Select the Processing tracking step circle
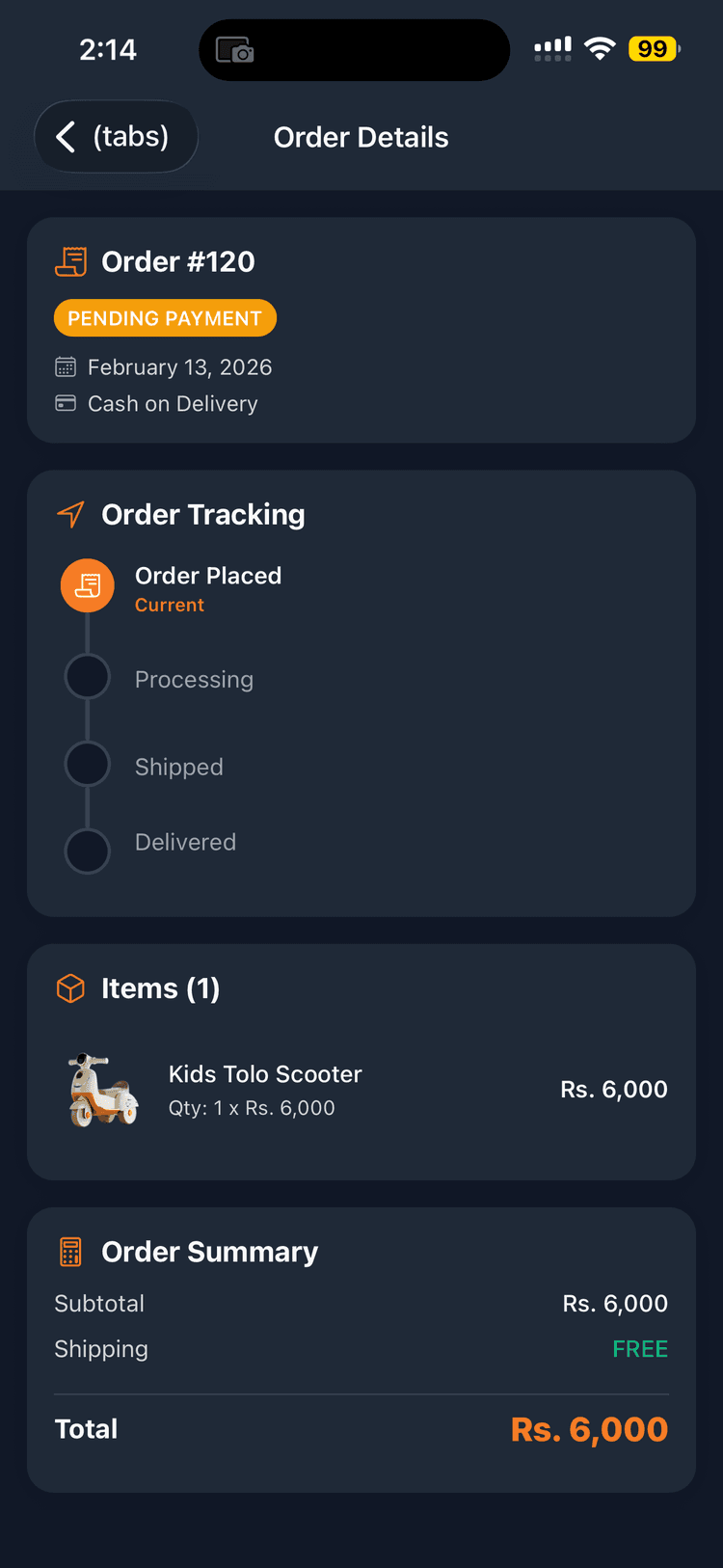Image resolution: width=723 pixels, height=1568 pixels. tap(87, 676)
